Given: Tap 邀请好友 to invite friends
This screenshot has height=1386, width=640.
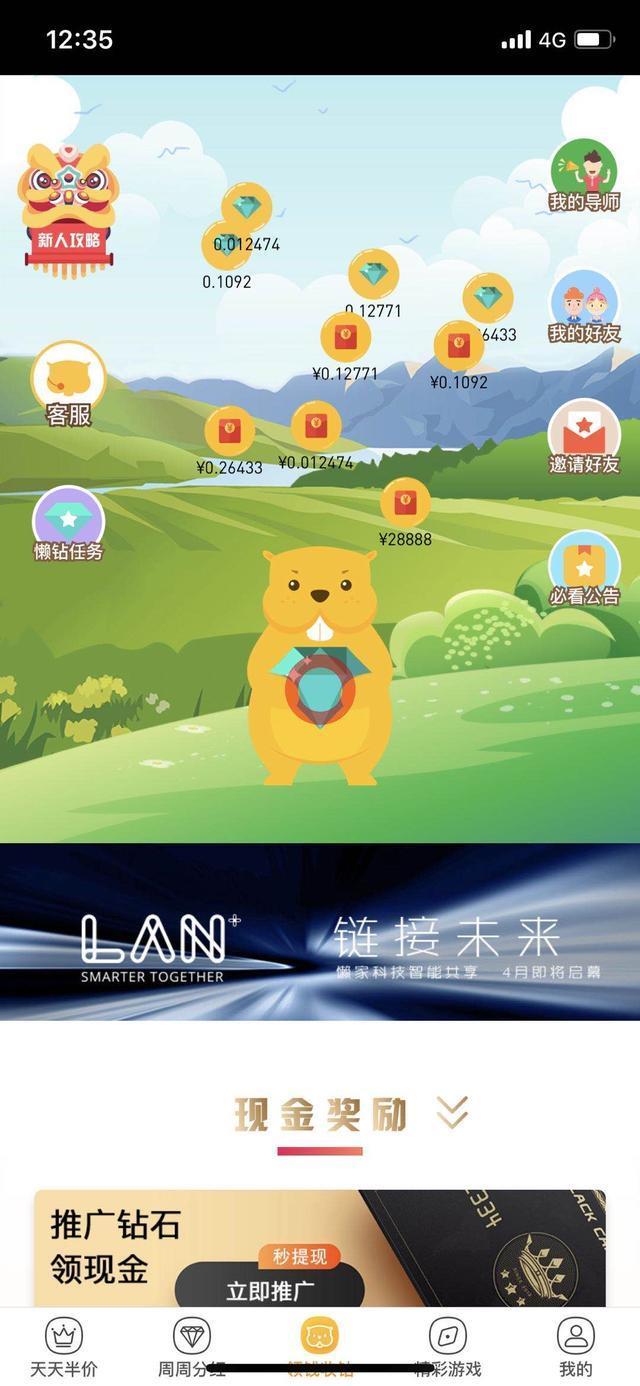Looking at the screenshot, I should pyautogui.click(x=584, y=437).
